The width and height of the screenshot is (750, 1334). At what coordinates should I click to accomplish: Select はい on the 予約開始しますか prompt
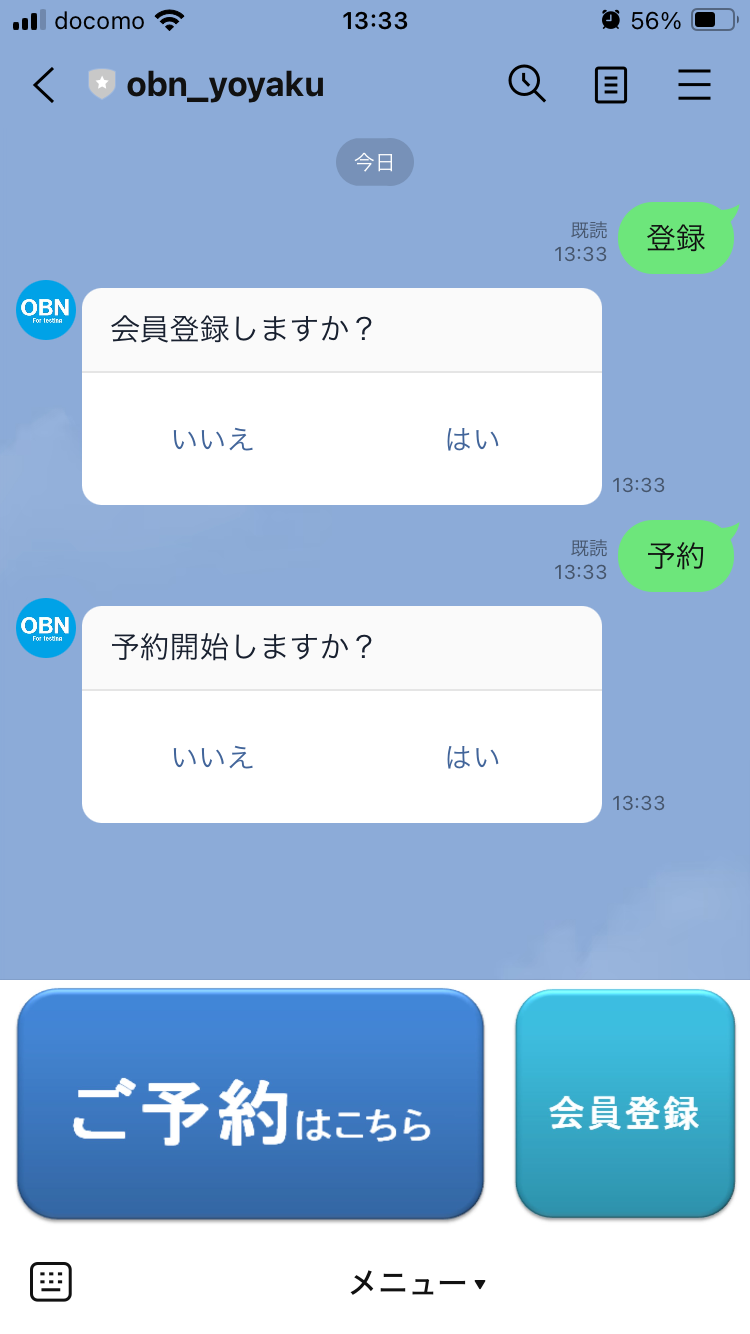coord(471,757)
